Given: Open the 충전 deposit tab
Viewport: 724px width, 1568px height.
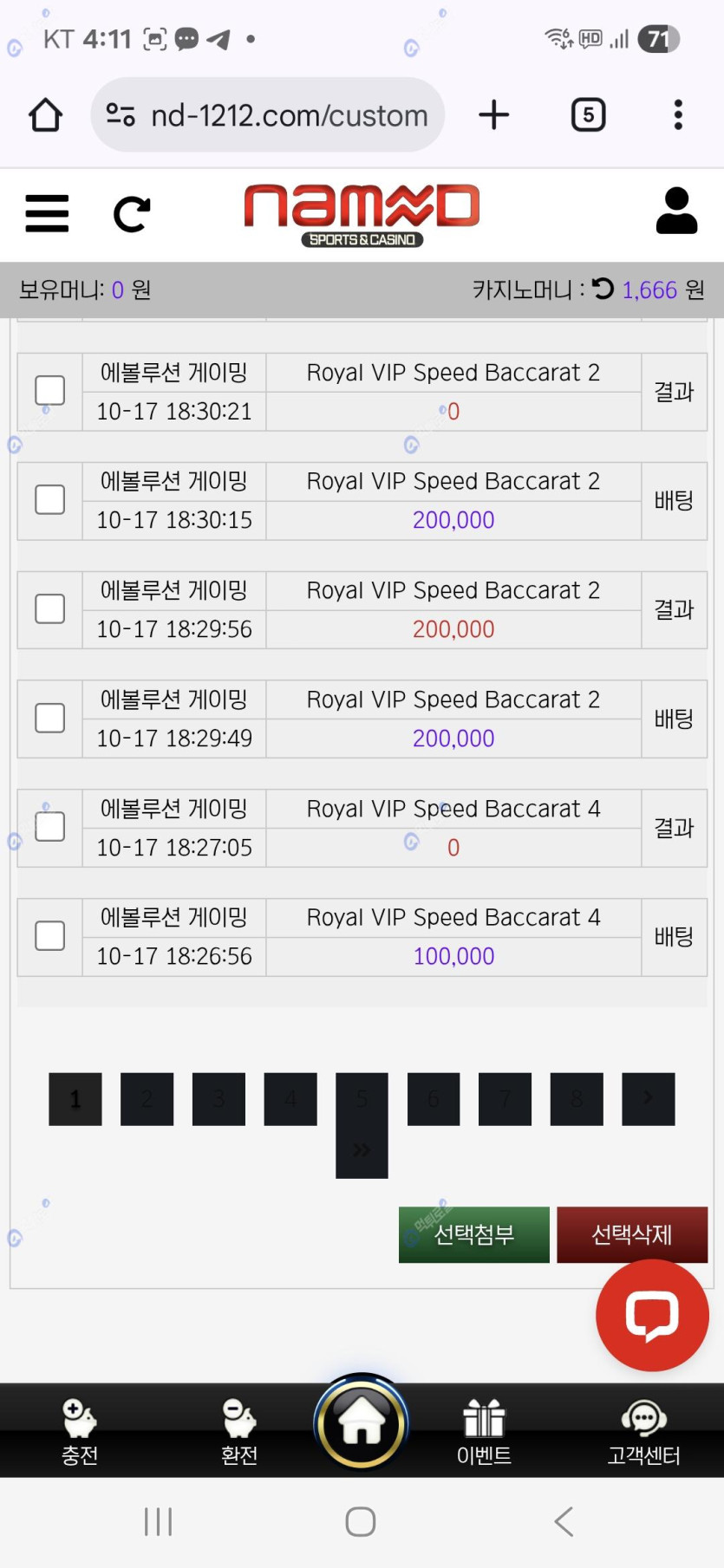Looking at the screenshot, I should (80, 1432).
